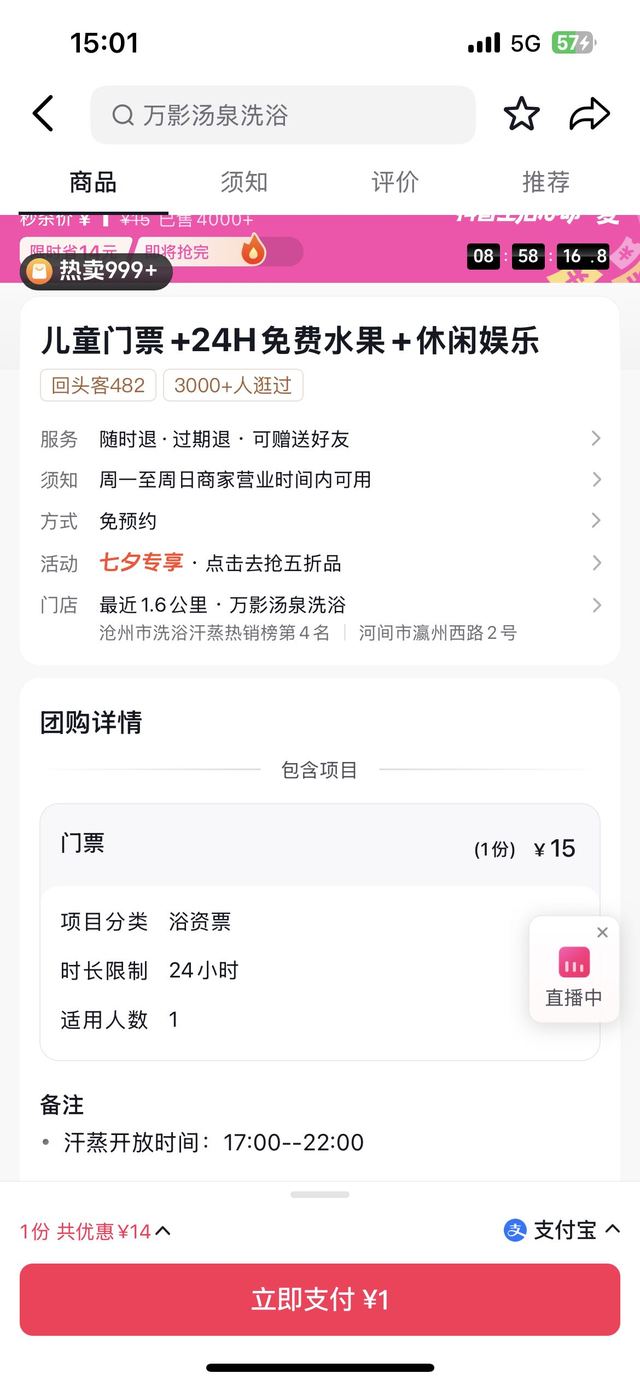Screen dimensions: 640x1385
Task: Open the 门店 万影汤泉洗浴 store row
Action: pyautogui.click(x=320, y=617)
